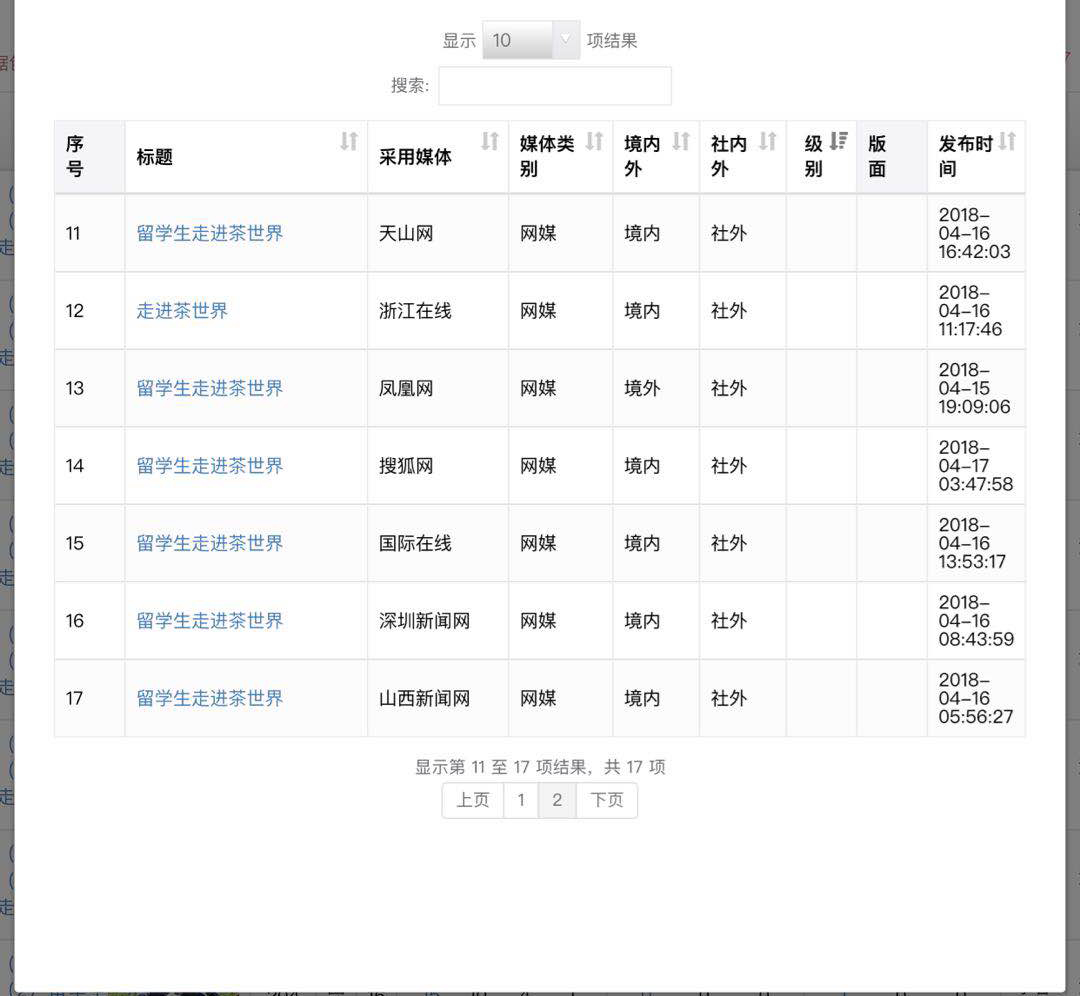Viewport: 1080px width, 996px height.
Task: Open 走进茶世界 link from 浙江在线
Action: pos(182,311)
